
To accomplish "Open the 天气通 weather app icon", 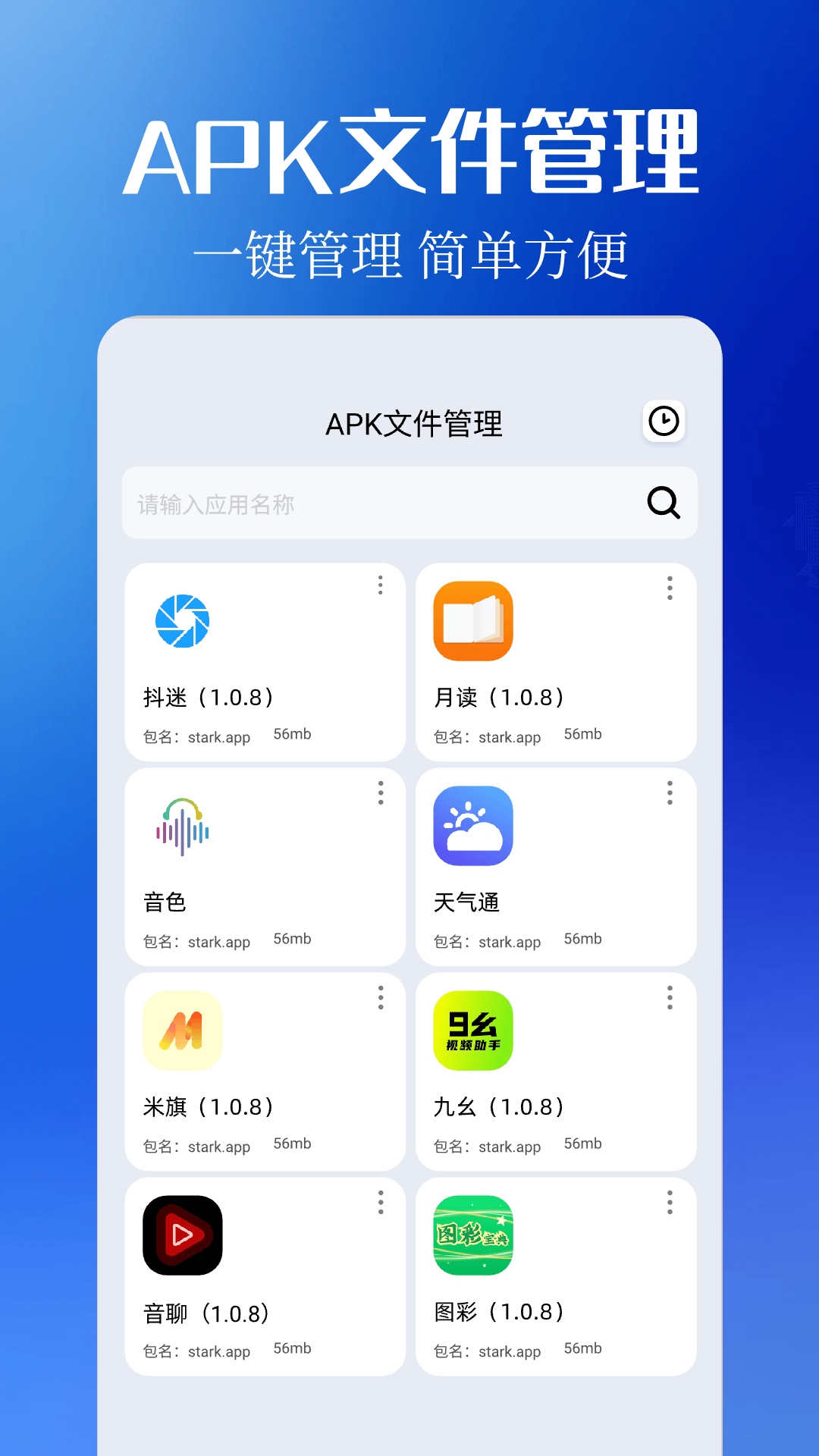I will click(x=472, y=827).
